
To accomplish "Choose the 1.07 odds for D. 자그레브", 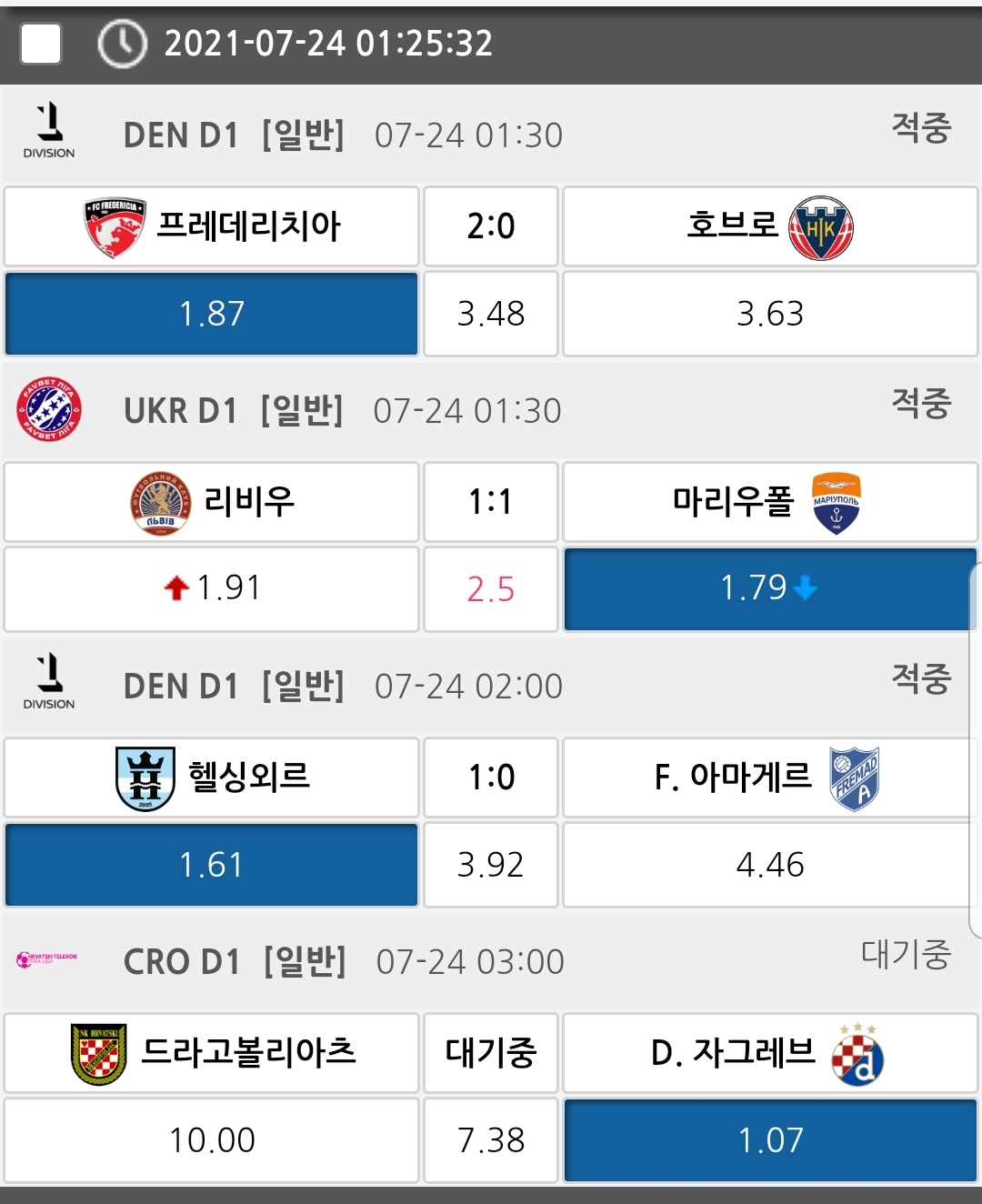I will point(770,1140).
